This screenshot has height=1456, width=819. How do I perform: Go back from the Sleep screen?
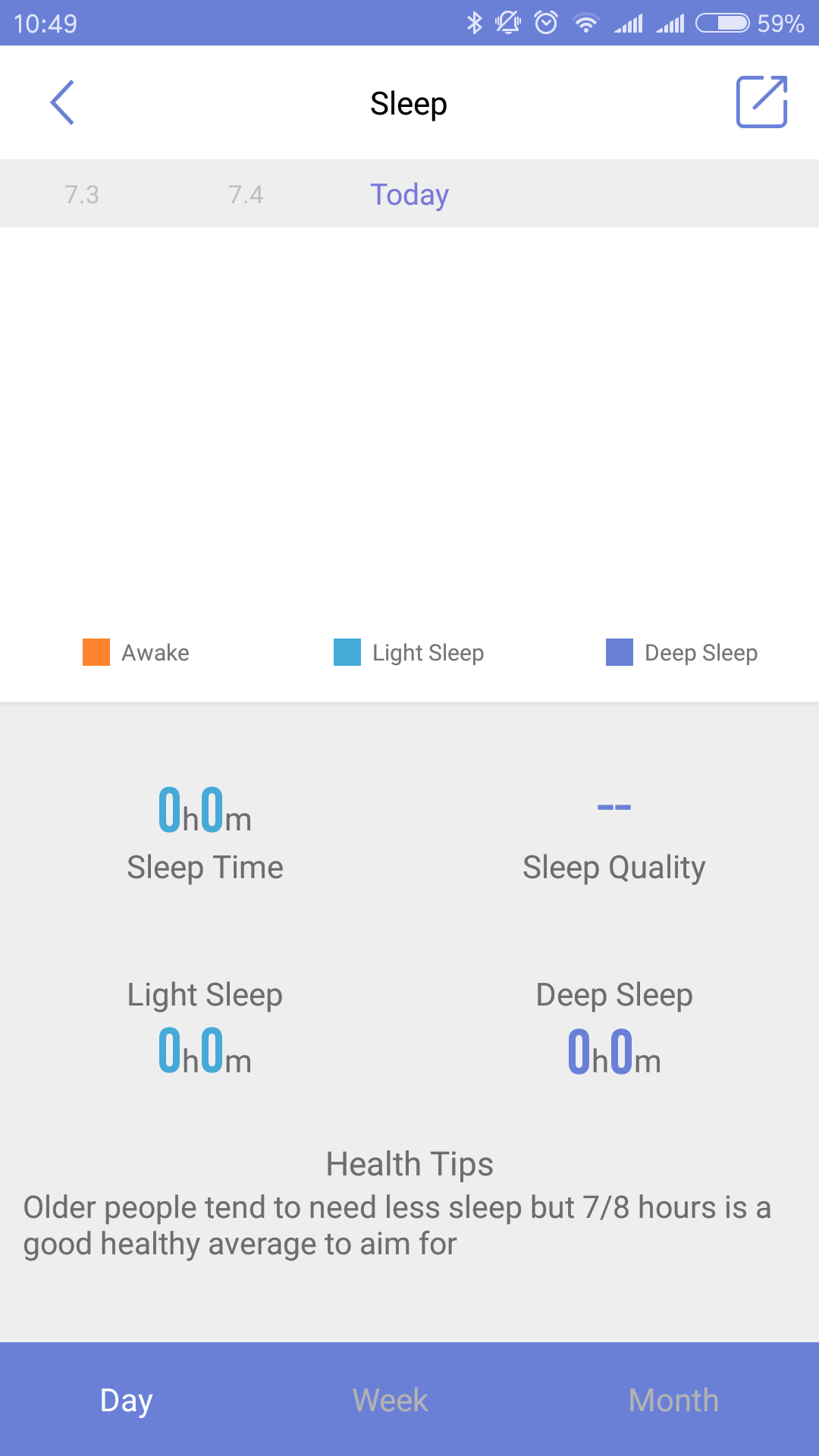click(62, 102)
